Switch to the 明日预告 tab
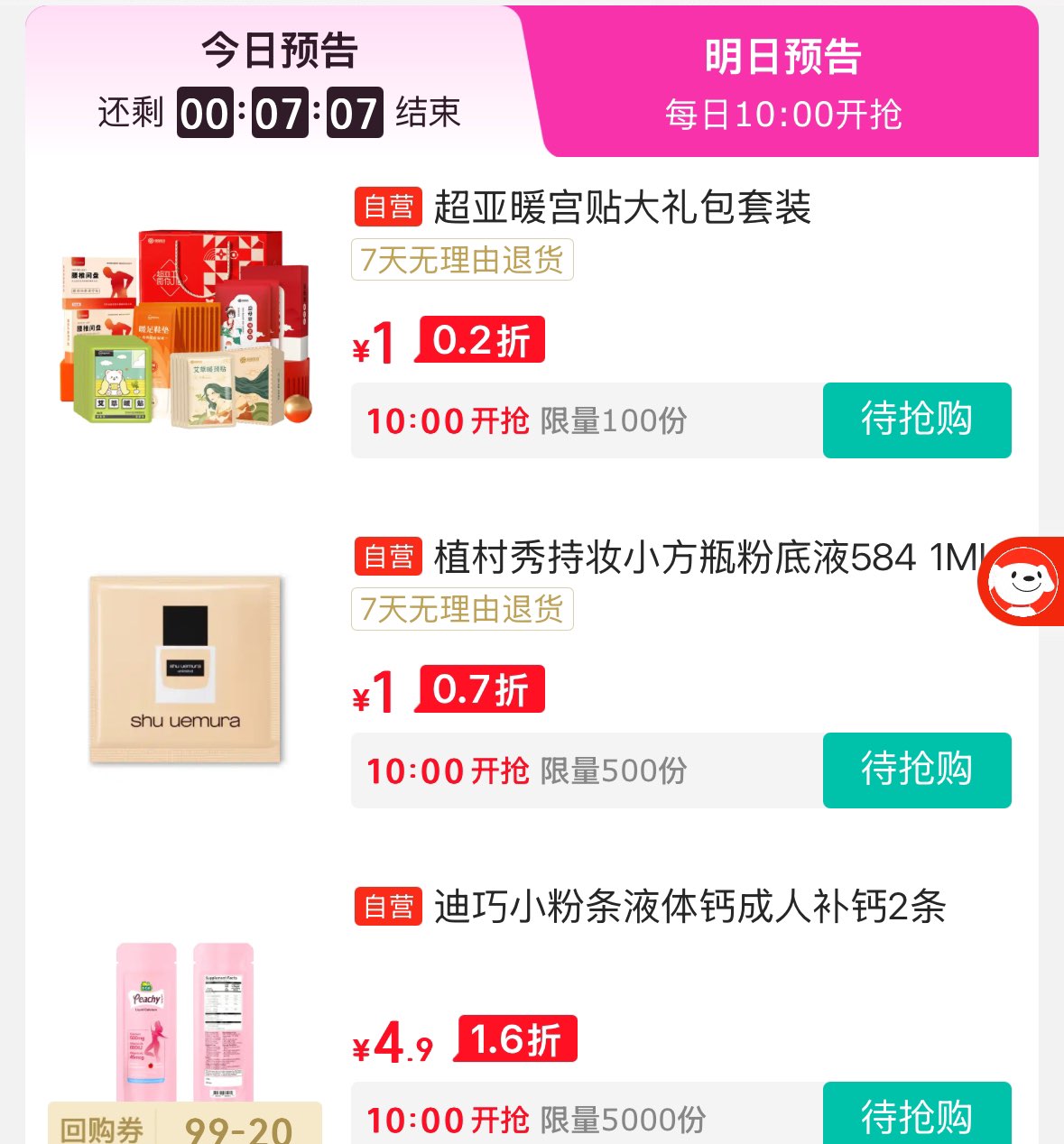 (783, 81)
